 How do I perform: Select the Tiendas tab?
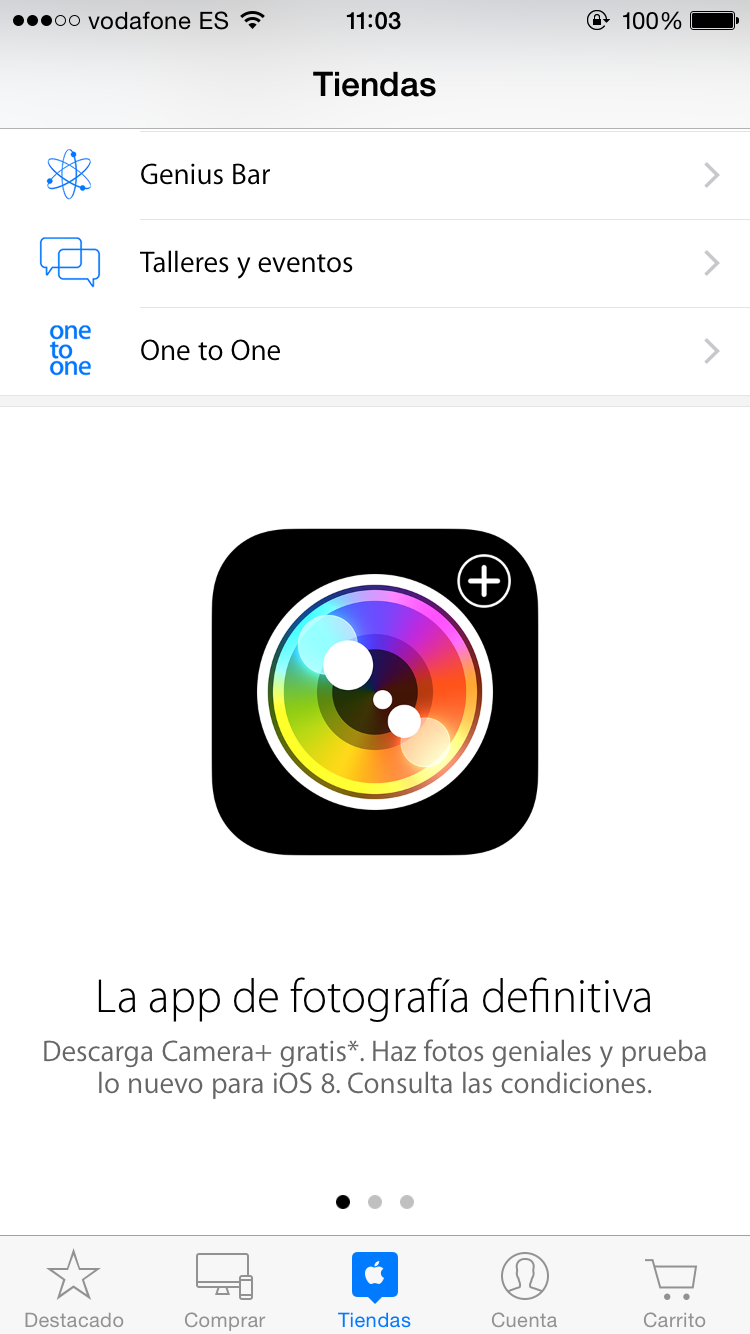375,1290
